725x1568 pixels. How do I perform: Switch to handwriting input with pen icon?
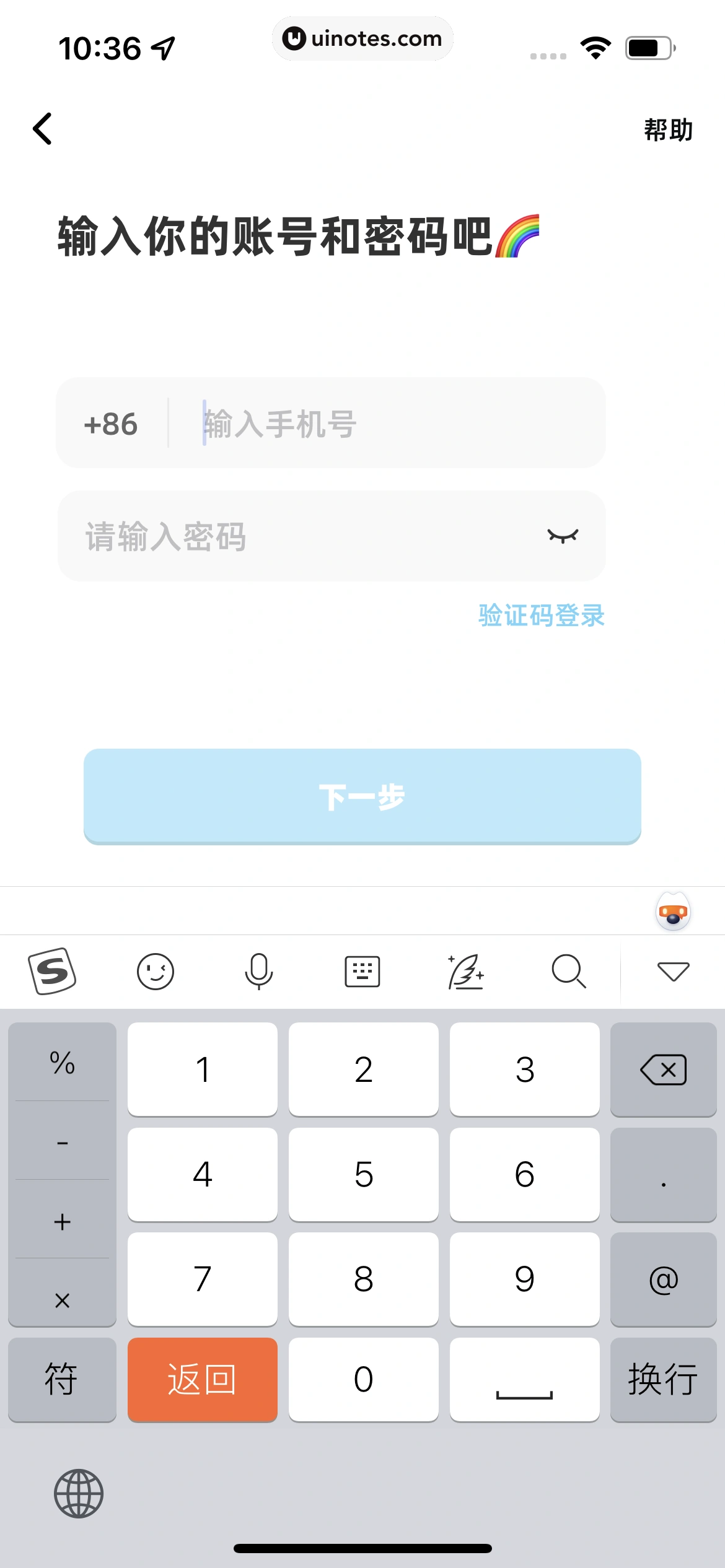(465, 970)
